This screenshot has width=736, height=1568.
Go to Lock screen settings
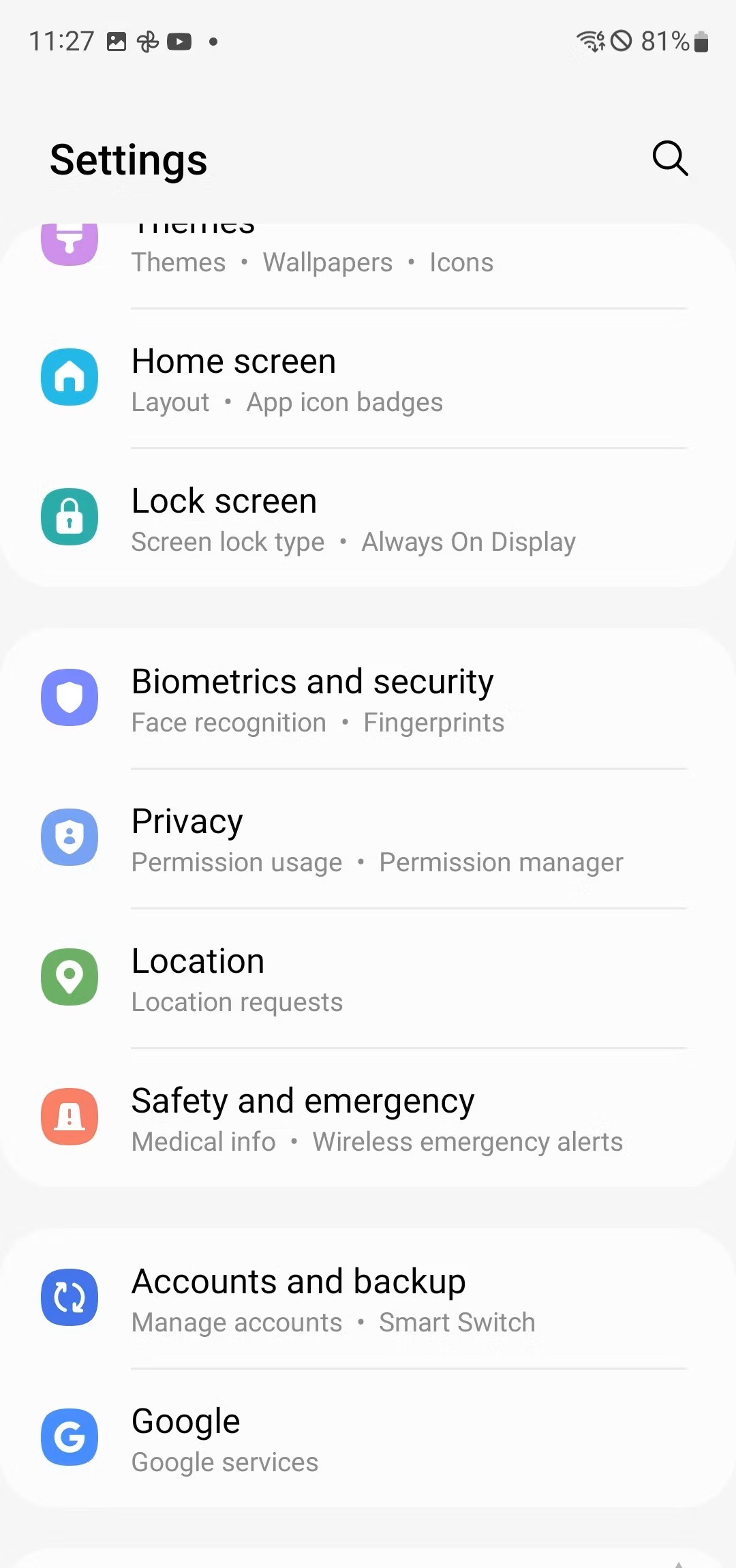(368, 518)
